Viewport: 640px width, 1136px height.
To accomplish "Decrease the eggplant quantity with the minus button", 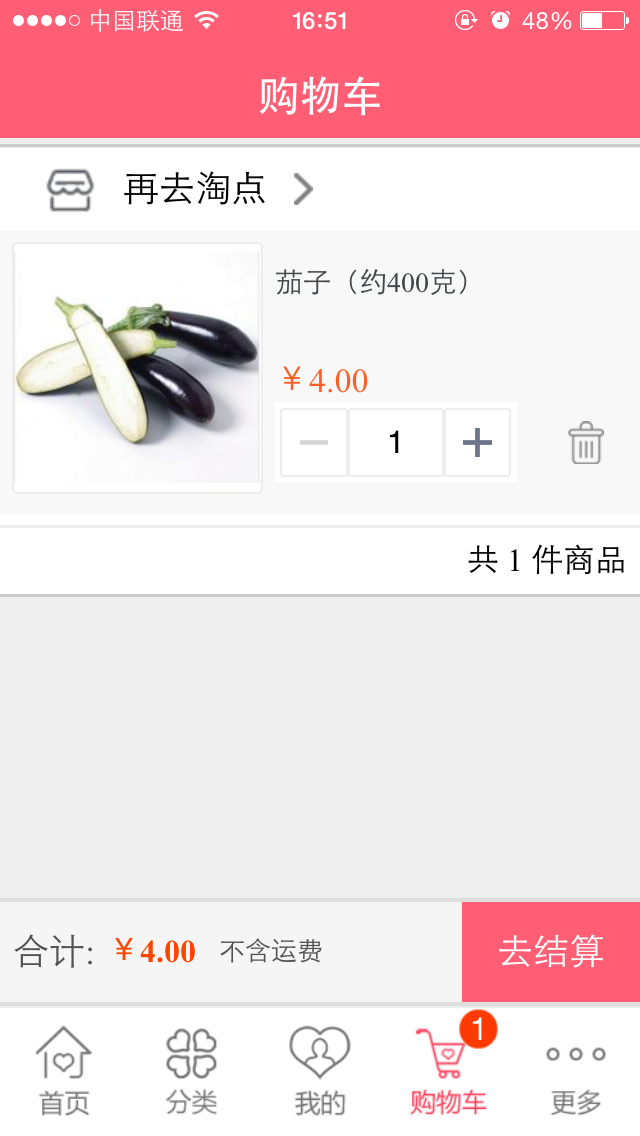I will 314,442.
